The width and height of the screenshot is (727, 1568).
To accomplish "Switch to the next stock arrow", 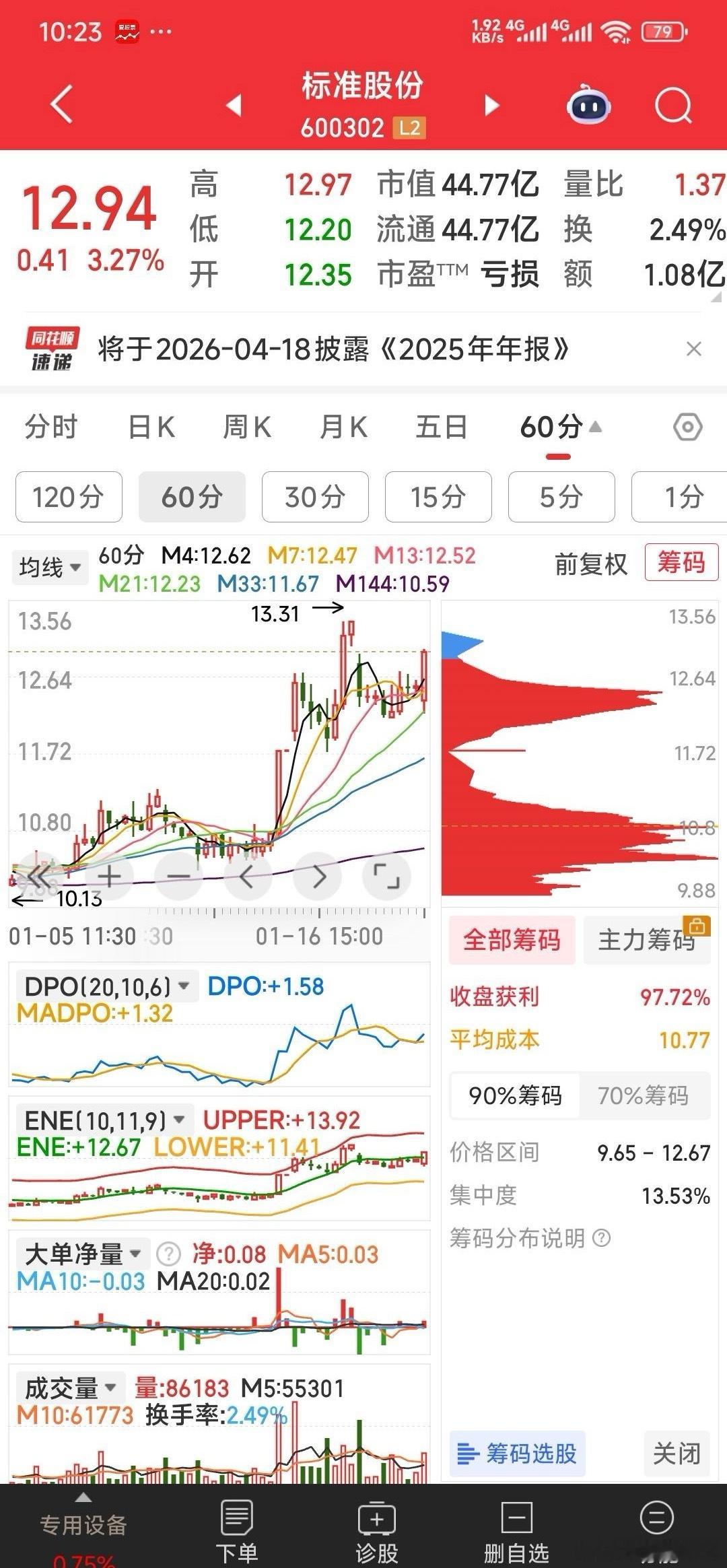I will (492, 105).
